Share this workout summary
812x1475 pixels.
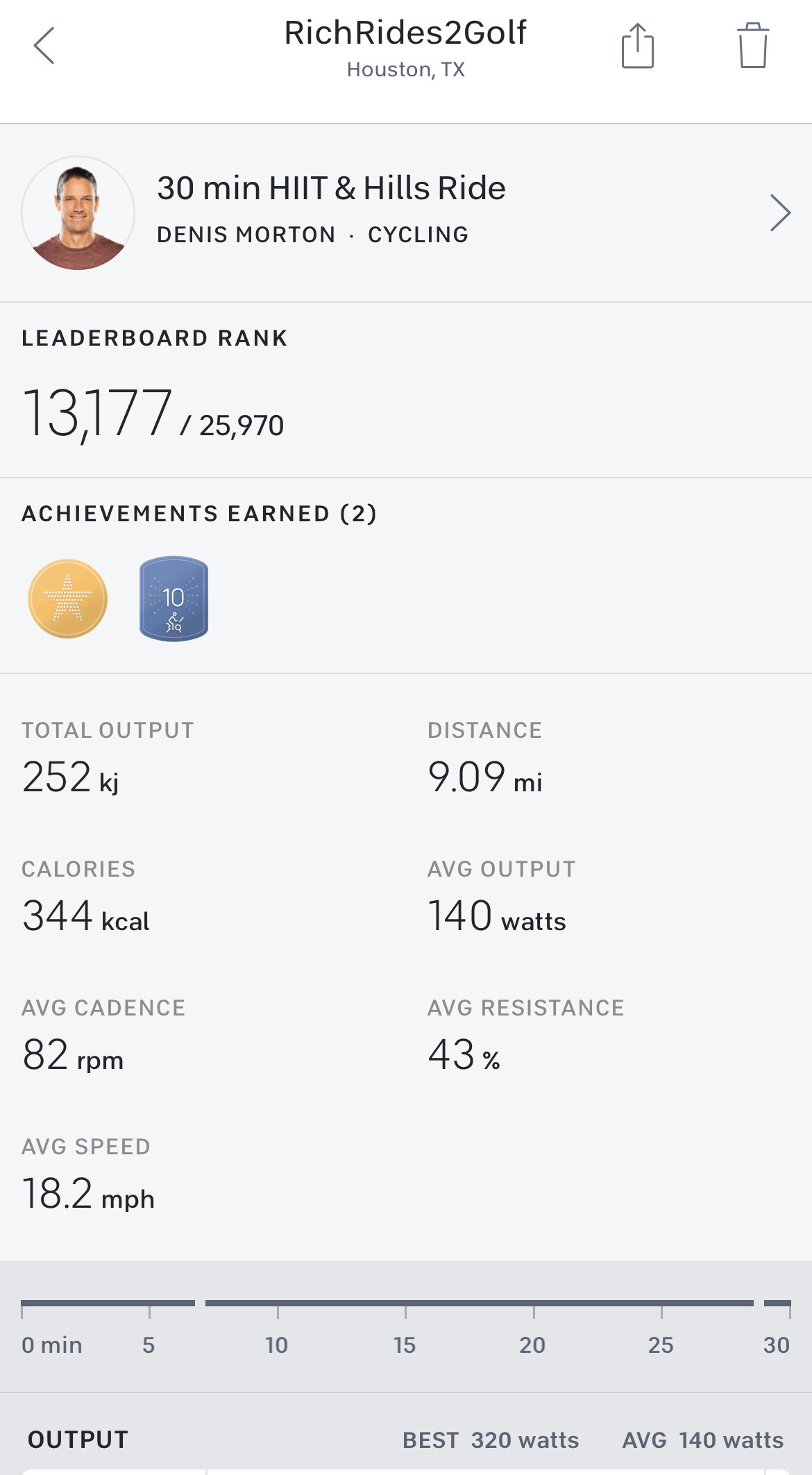coord(637,47)
